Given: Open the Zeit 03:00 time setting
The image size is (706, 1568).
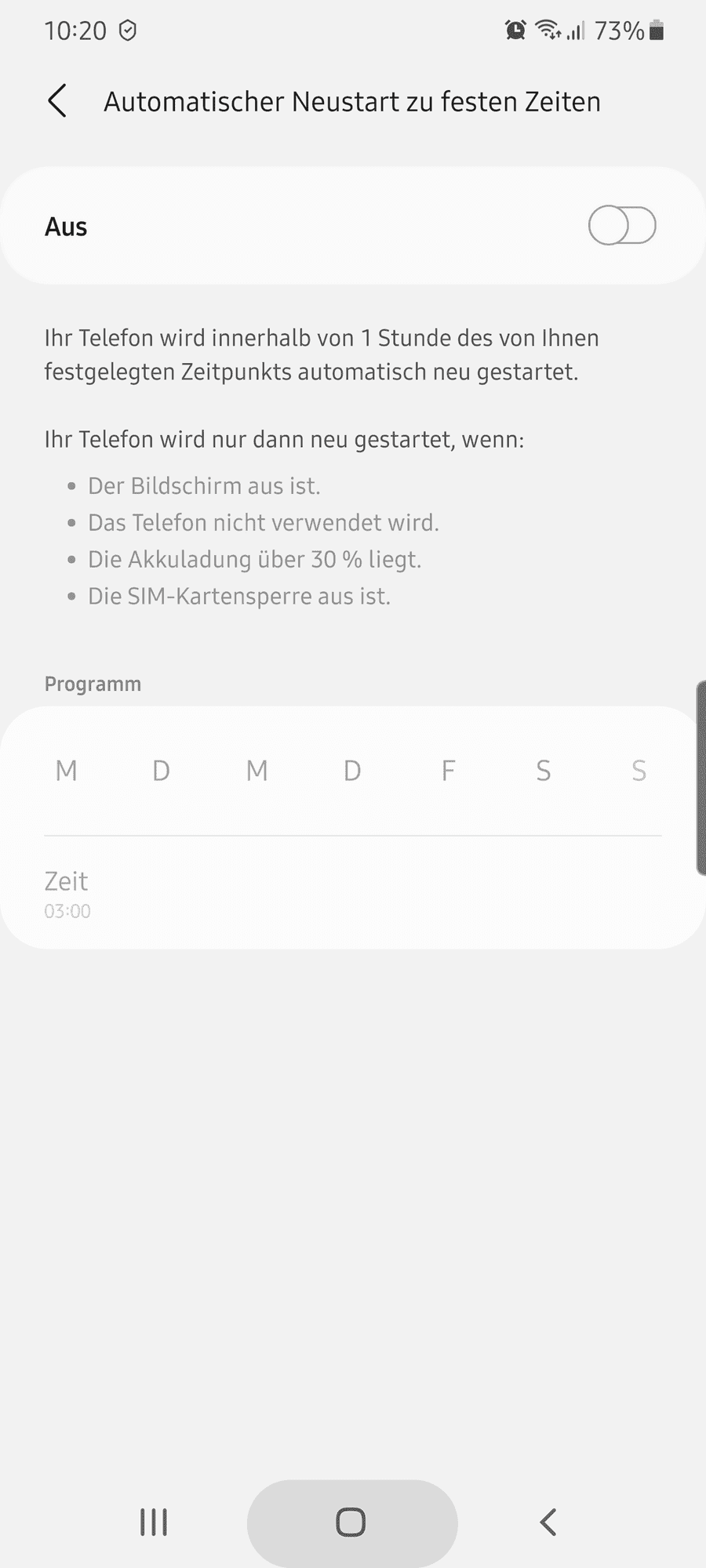Looking at the screenshot, I should click(x=67, y=893).
